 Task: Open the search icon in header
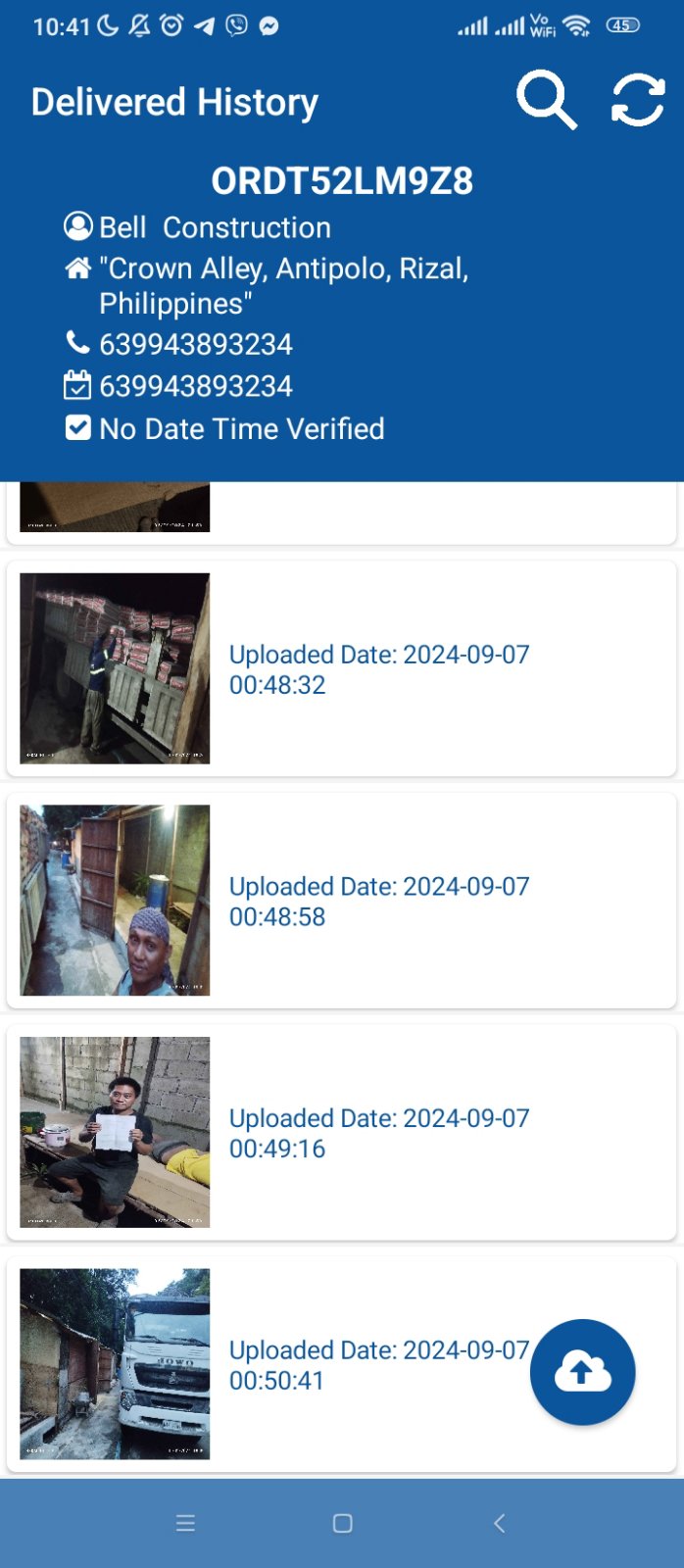(546, 100)
